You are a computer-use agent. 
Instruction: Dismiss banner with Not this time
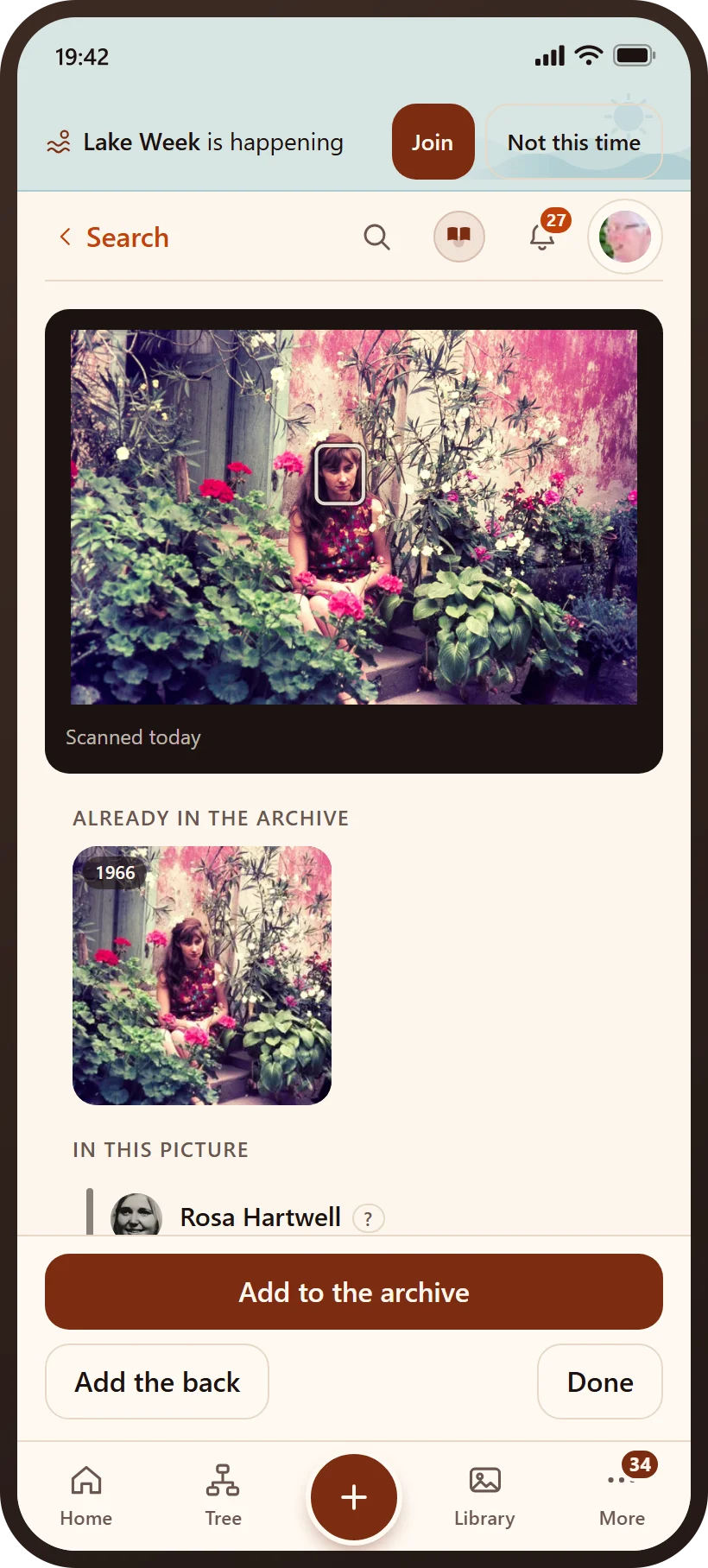(x=574, y=142)
